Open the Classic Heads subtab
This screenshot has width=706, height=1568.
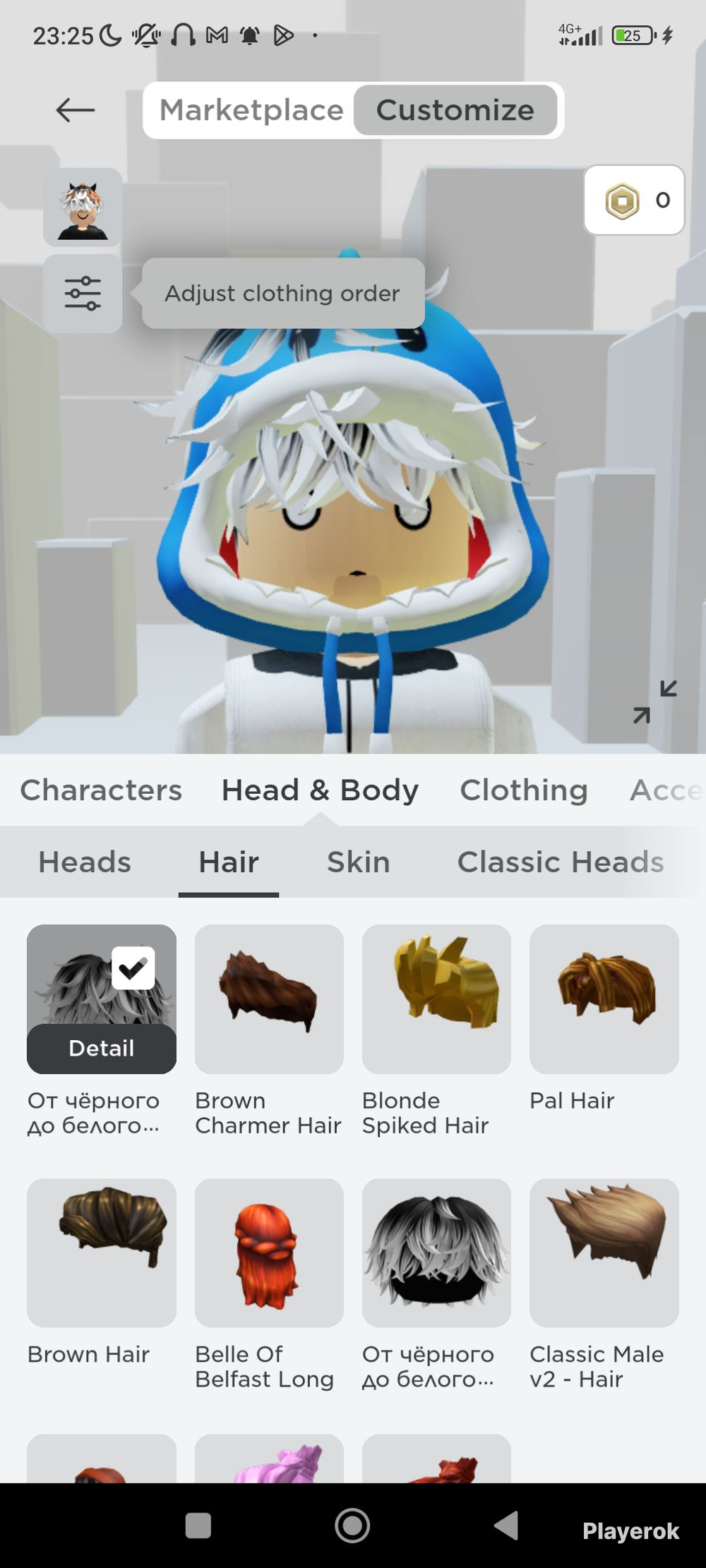561,862
